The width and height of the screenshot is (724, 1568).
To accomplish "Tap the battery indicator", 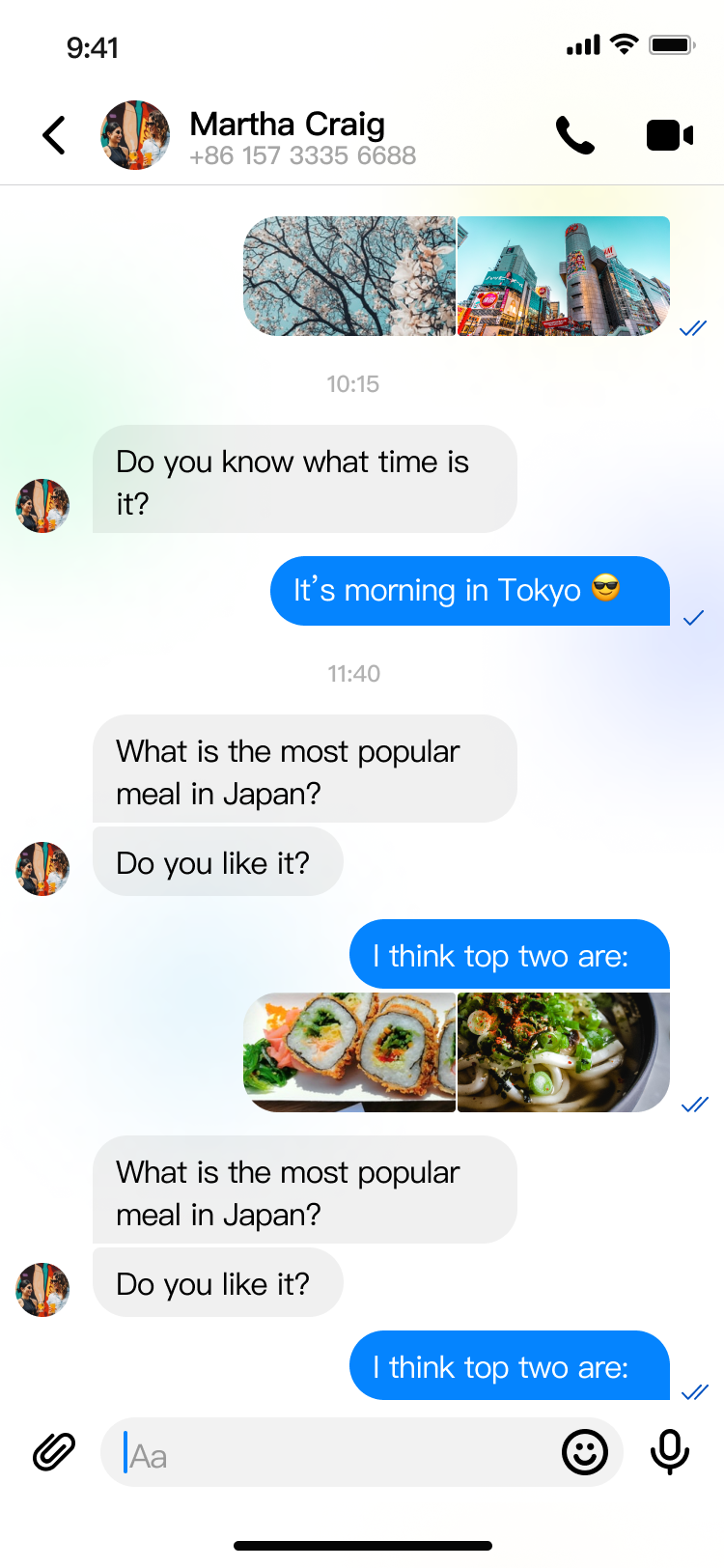I will coord(670,43).
